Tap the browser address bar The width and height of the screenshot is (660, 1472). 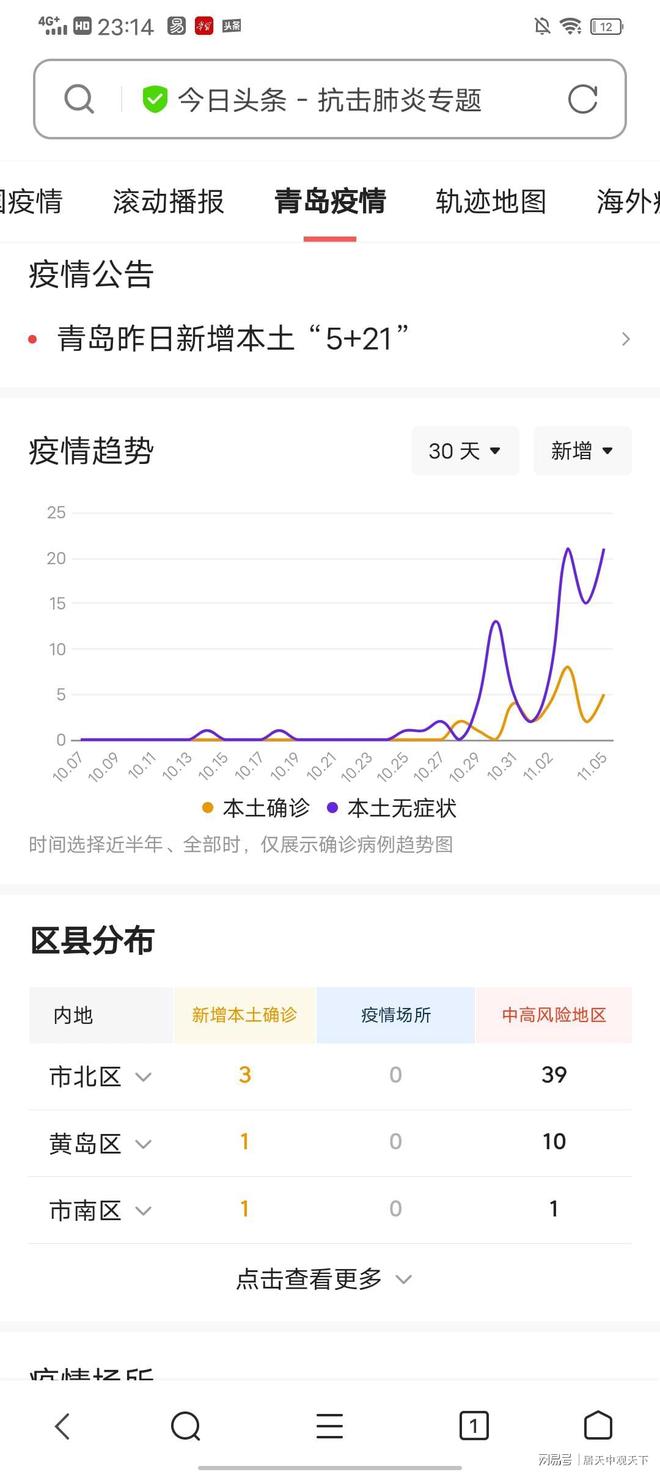tap(330, 100)
